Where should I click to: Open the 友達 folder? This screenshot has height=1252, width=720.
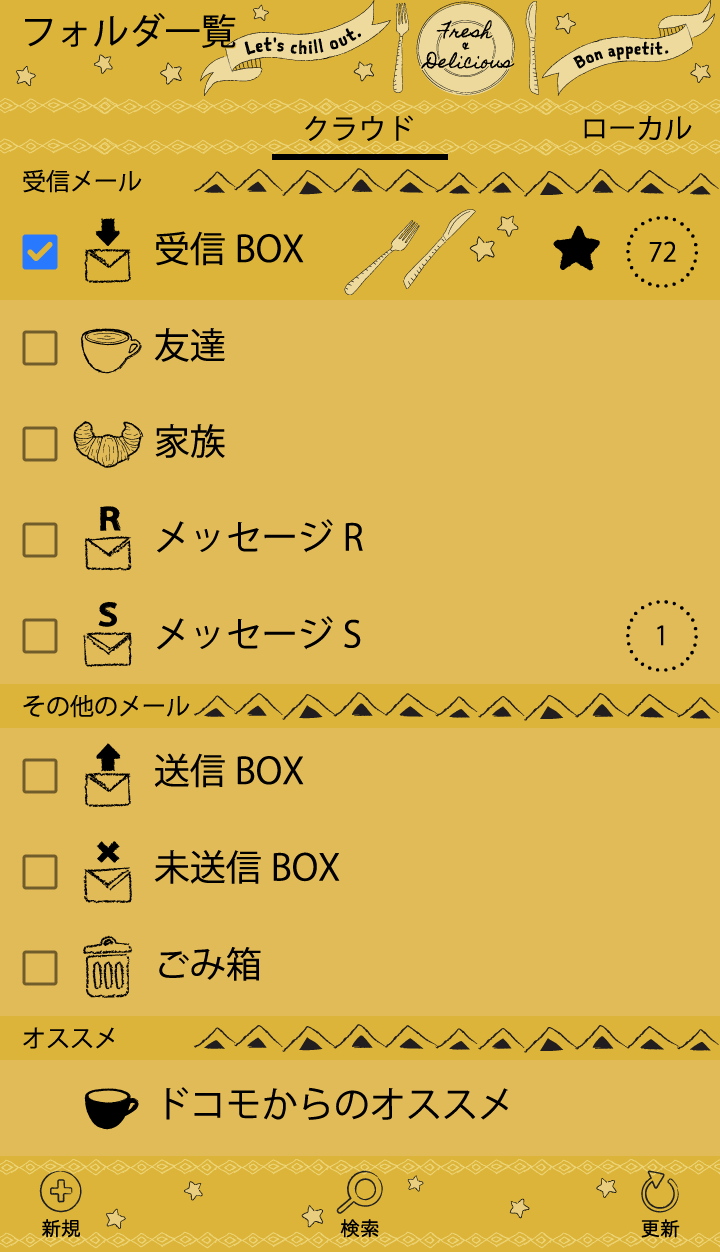[190, 347]
